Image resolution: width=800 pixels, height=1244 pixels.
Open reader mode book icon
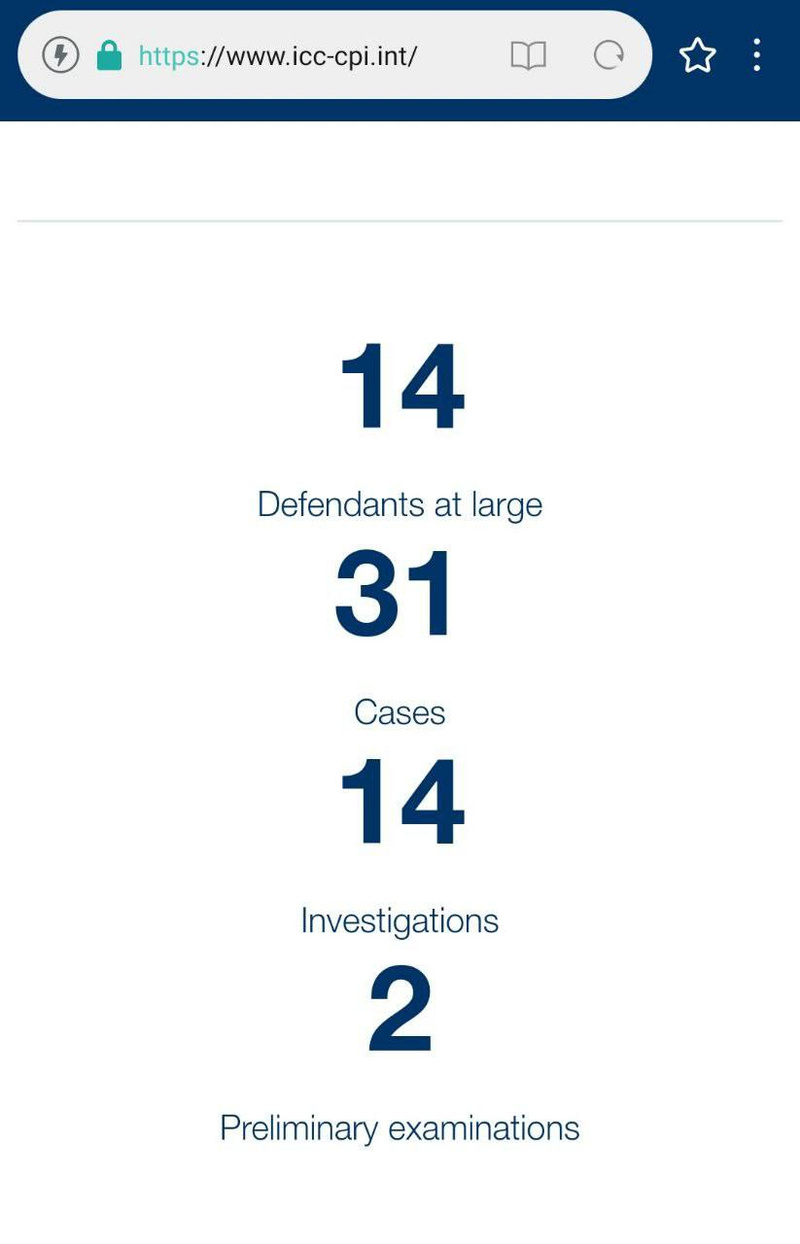pos(528,56)
